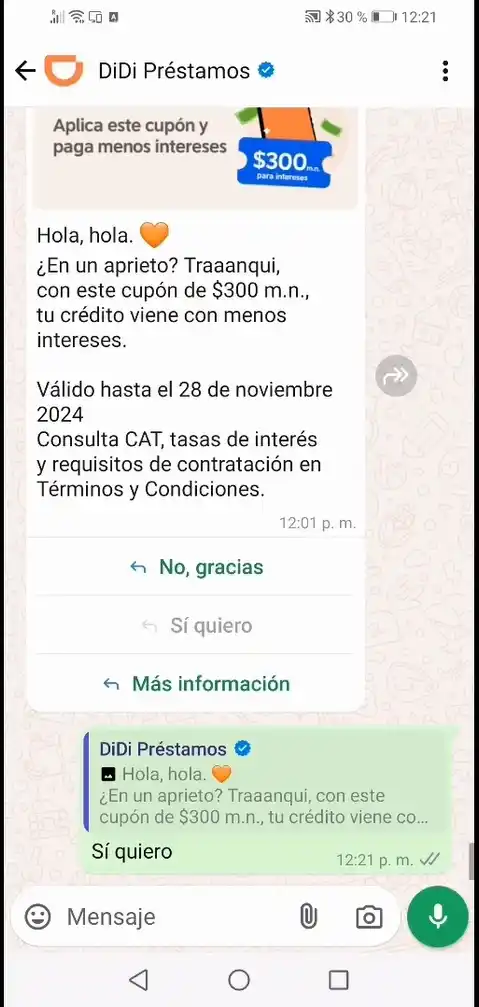Tap the voice message microphone button
This screenshot has height=1007, width=479.
[x=438, y=916]
